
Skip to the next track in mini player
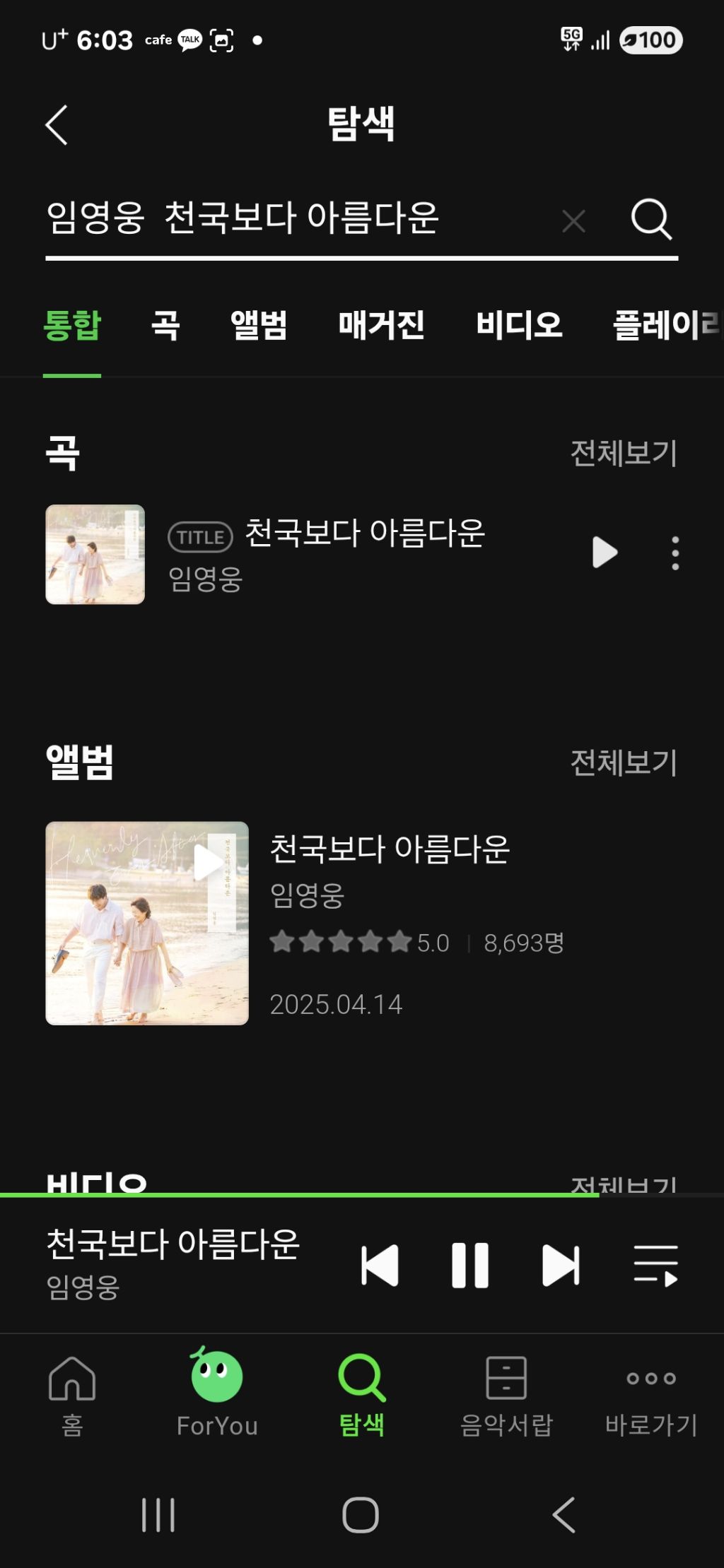point(561,1266)
